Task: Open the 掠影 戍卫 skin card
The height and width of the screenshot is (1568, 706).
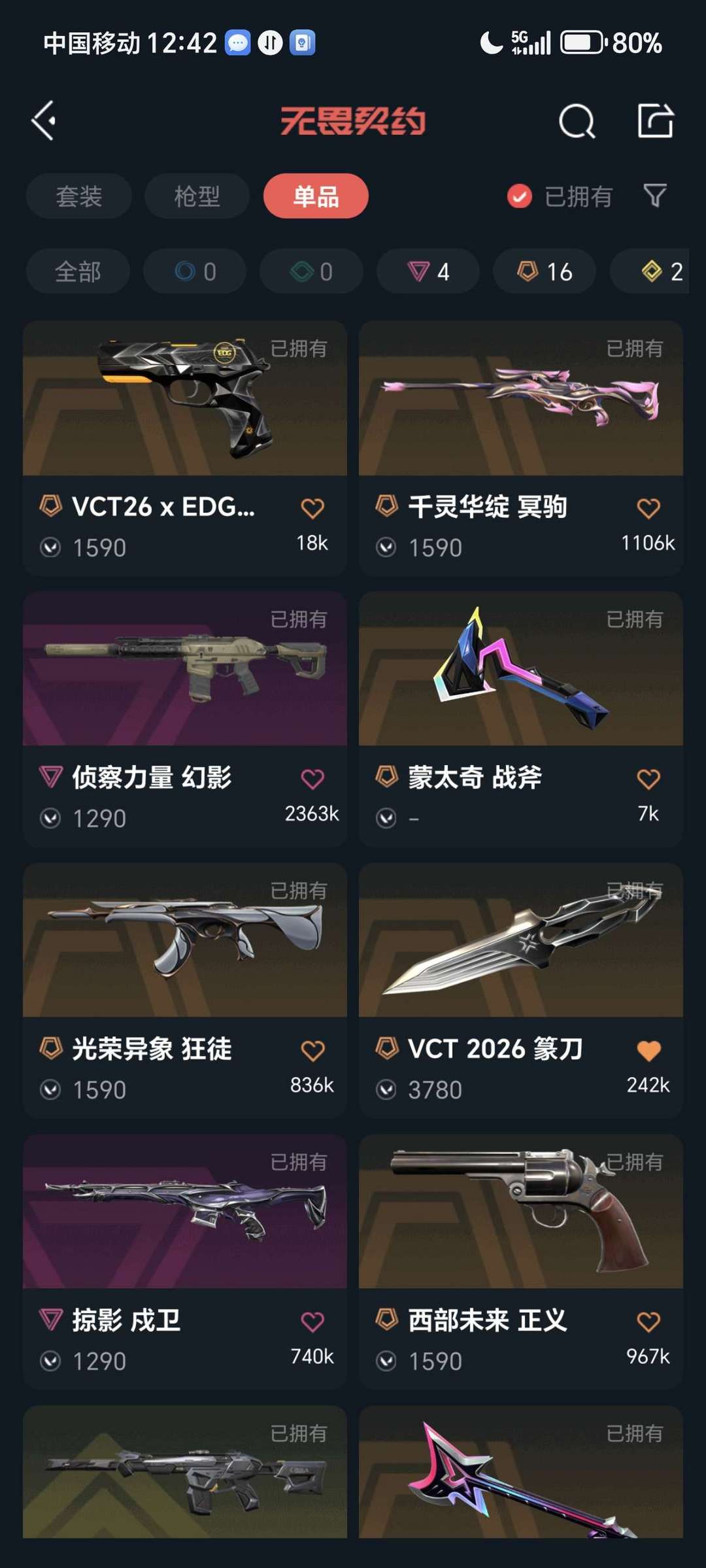Action: point(185,1212)
